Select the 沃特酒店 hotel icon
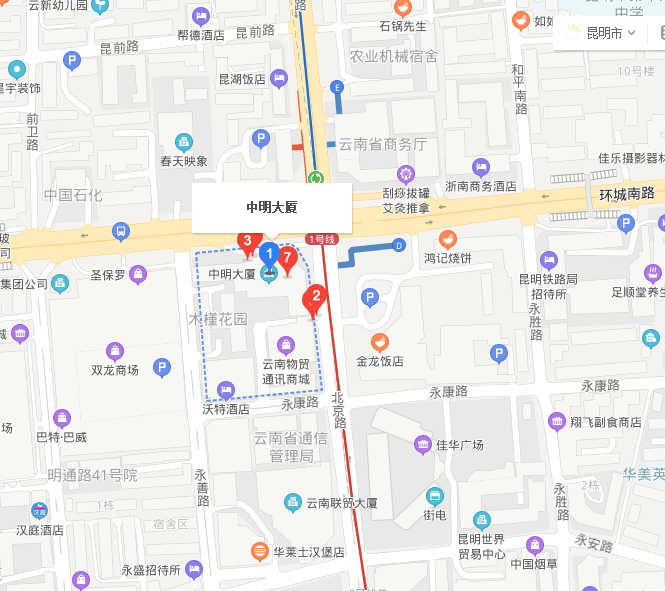The image size is (665, 591). click(226, 390)
